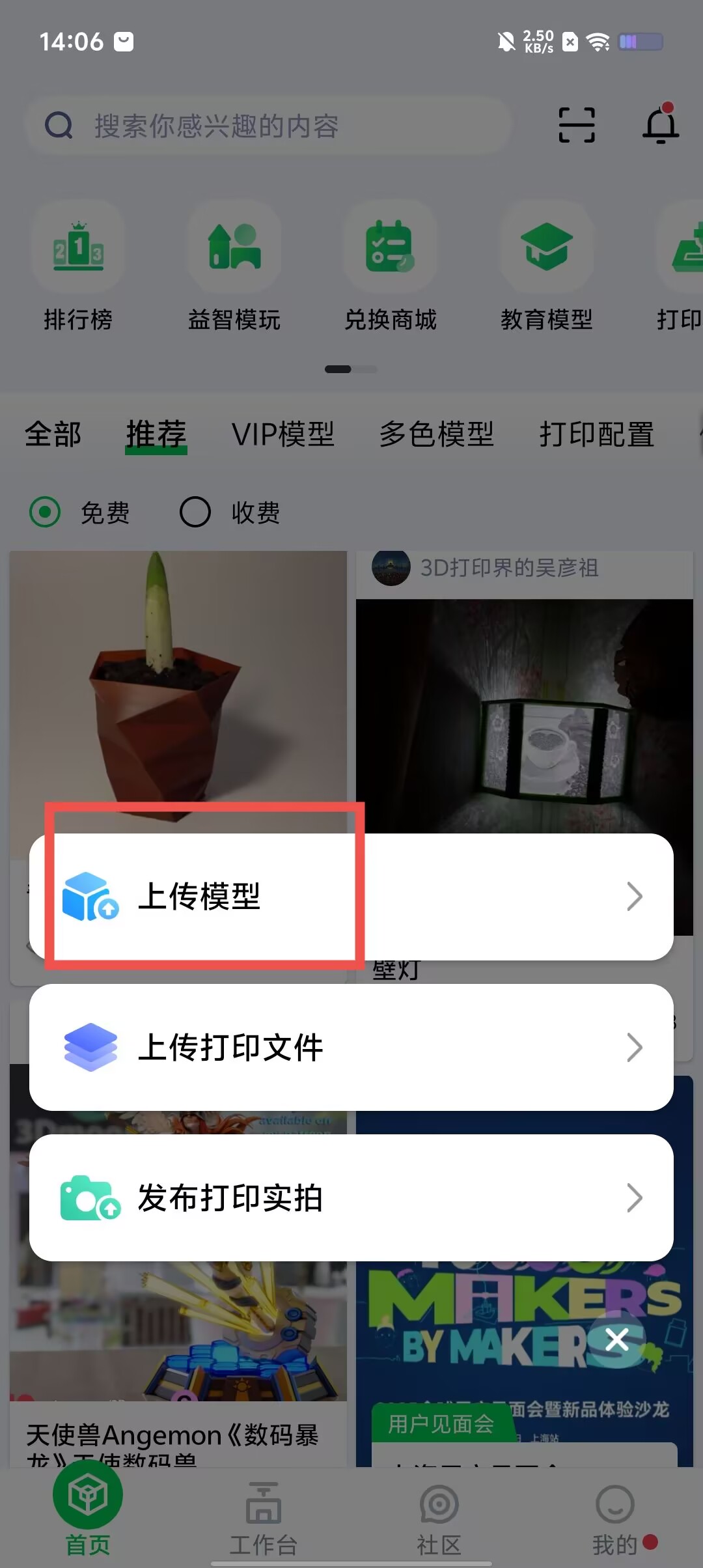This screenshot has width=703, height=1568.
Task: Select the 收费 radio button
Action: point(195,512)
